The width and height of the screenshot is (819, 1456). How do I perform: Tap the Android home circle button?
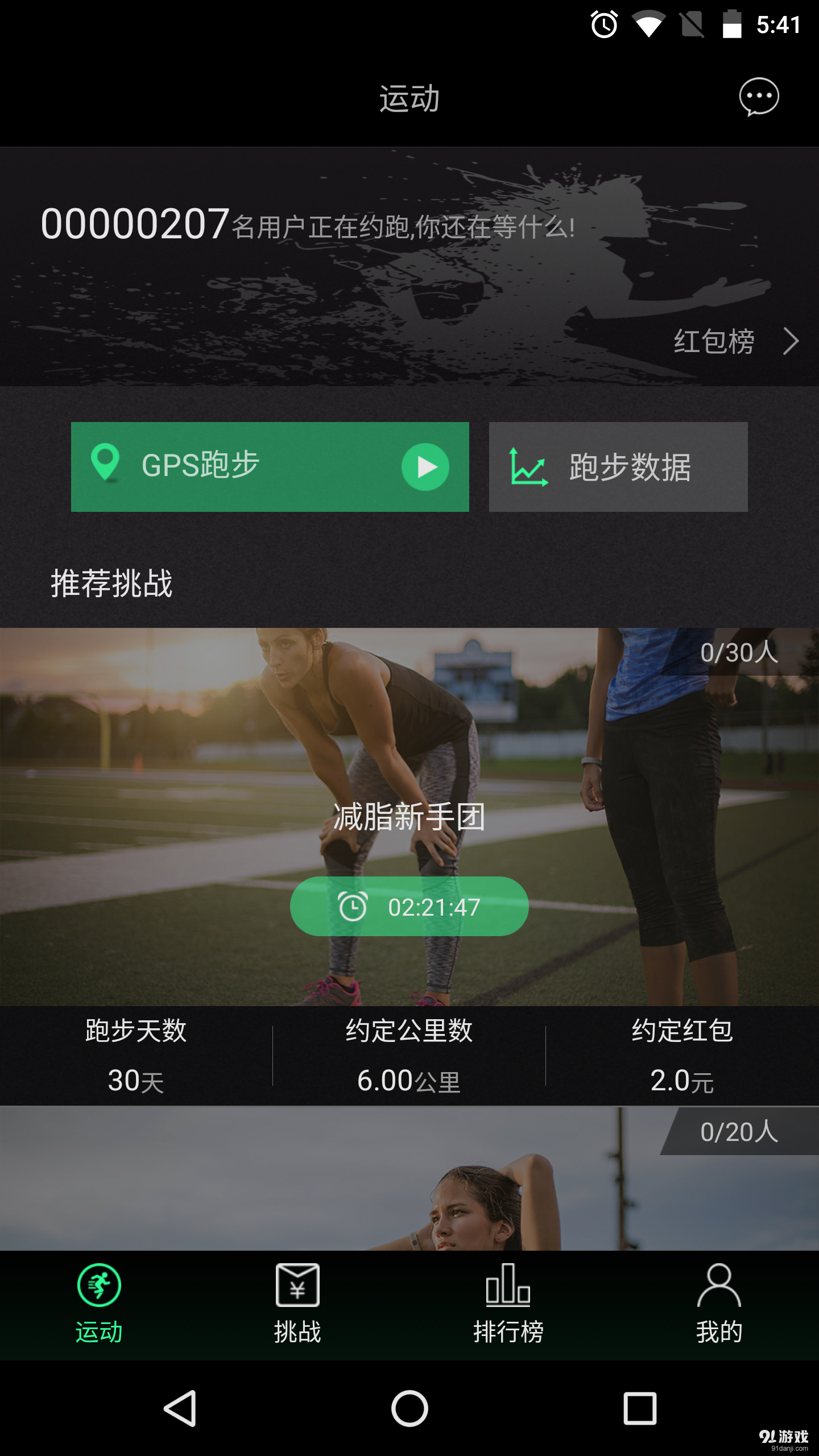click(409, 1409)
